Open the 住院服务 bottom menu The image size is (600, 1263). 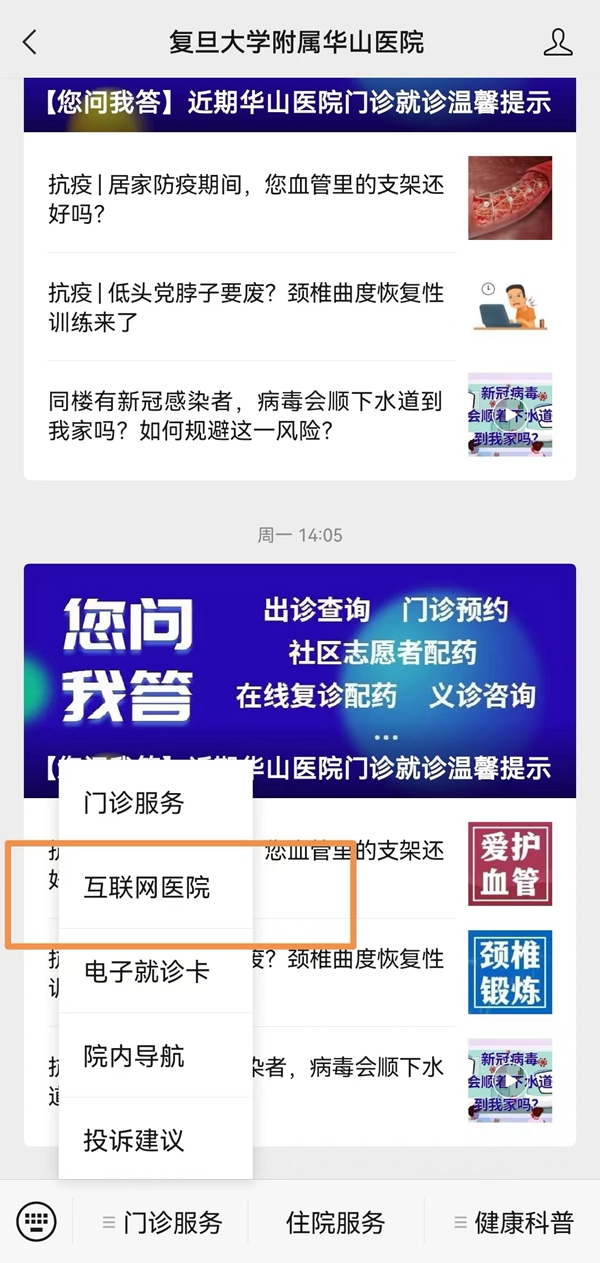[335, 1222]
